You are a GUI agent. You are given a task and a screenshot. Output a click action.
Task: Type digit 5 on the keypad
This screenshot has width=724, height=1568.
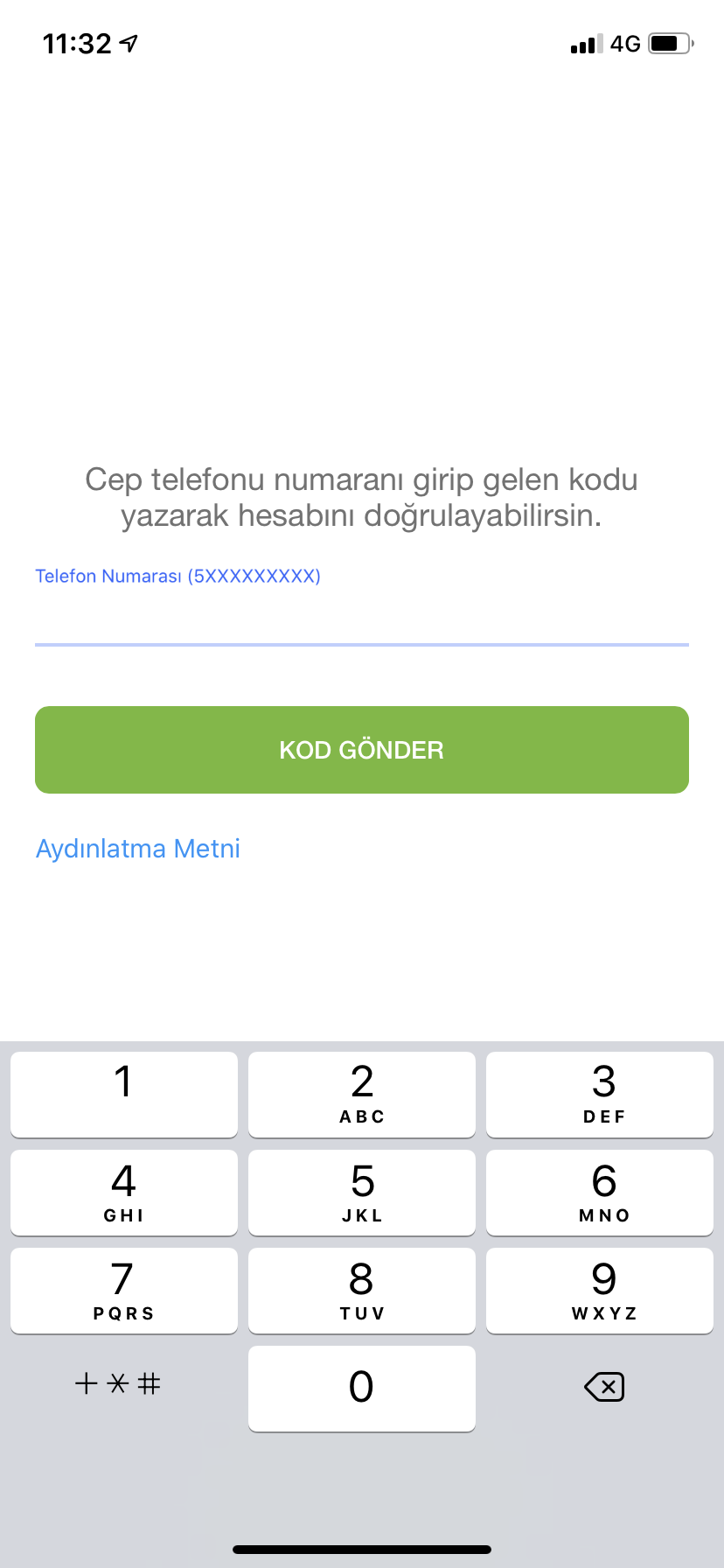pos(362,1192)
